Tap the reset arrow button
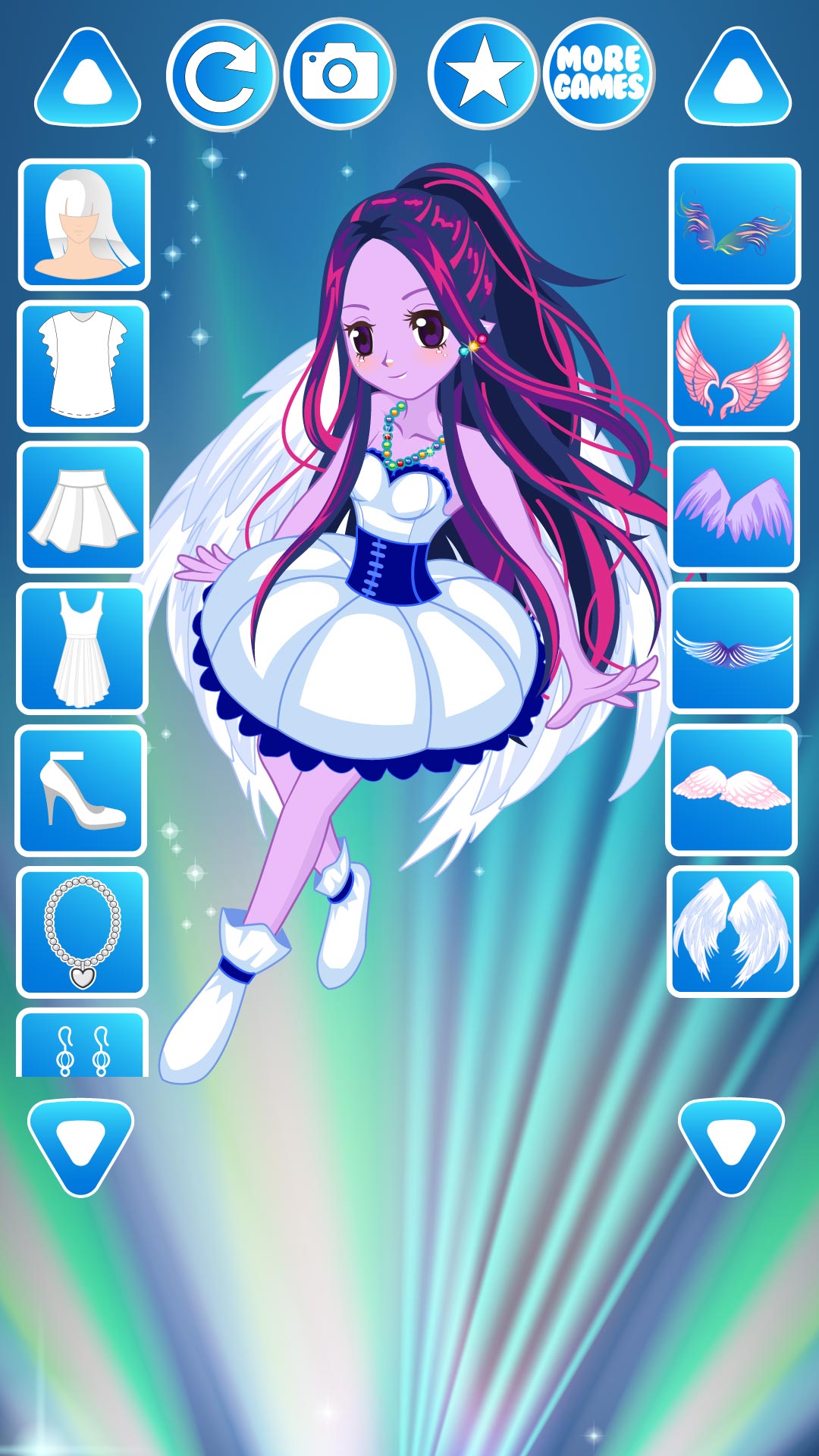Image resolution: width=819 pixels, height=1456 pixels. [221, 75]
